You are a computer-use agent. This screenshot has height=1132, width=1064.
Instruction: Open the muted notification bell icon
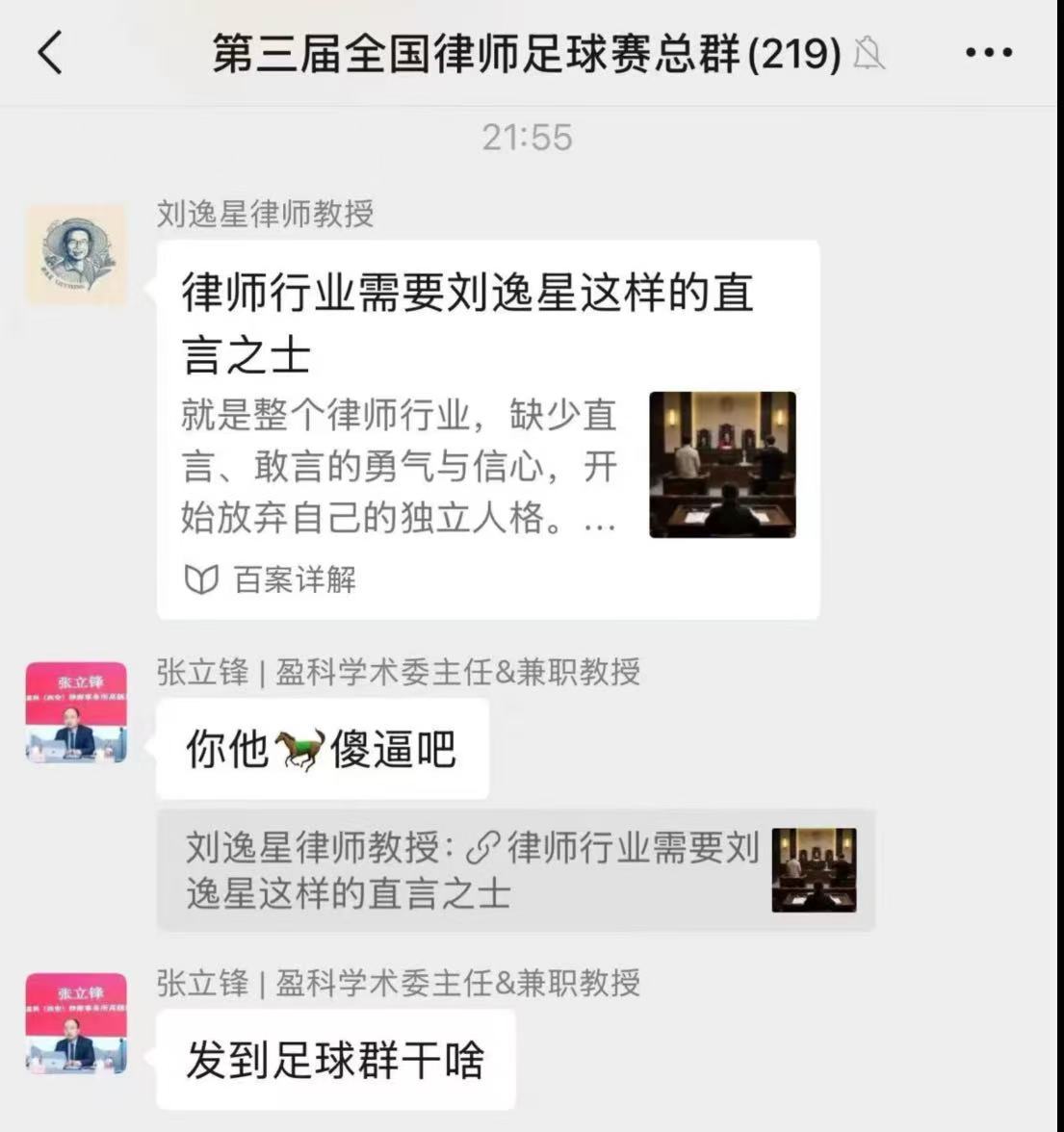tap(869, 55)
